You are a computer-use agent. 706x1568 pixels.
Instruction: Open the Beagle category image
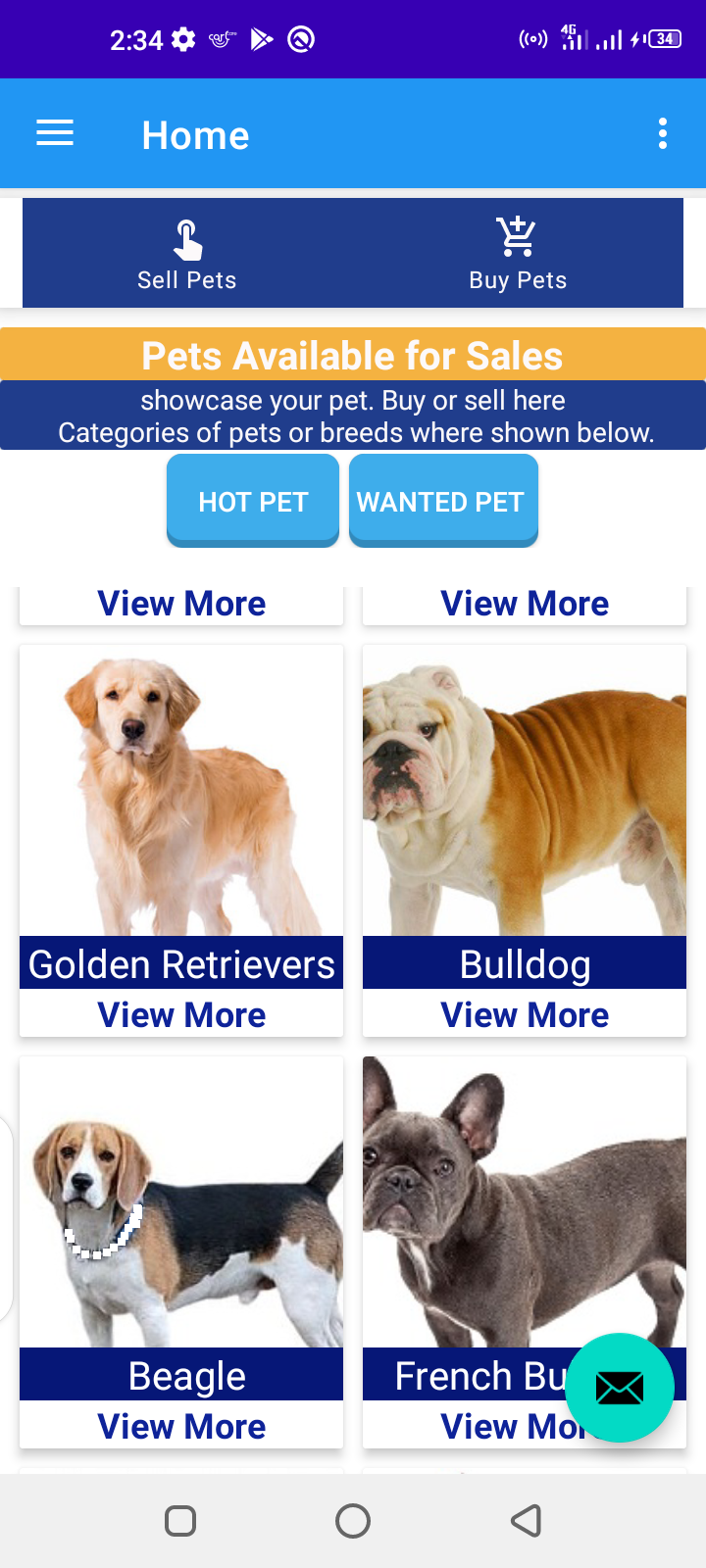pos(181,1201)
